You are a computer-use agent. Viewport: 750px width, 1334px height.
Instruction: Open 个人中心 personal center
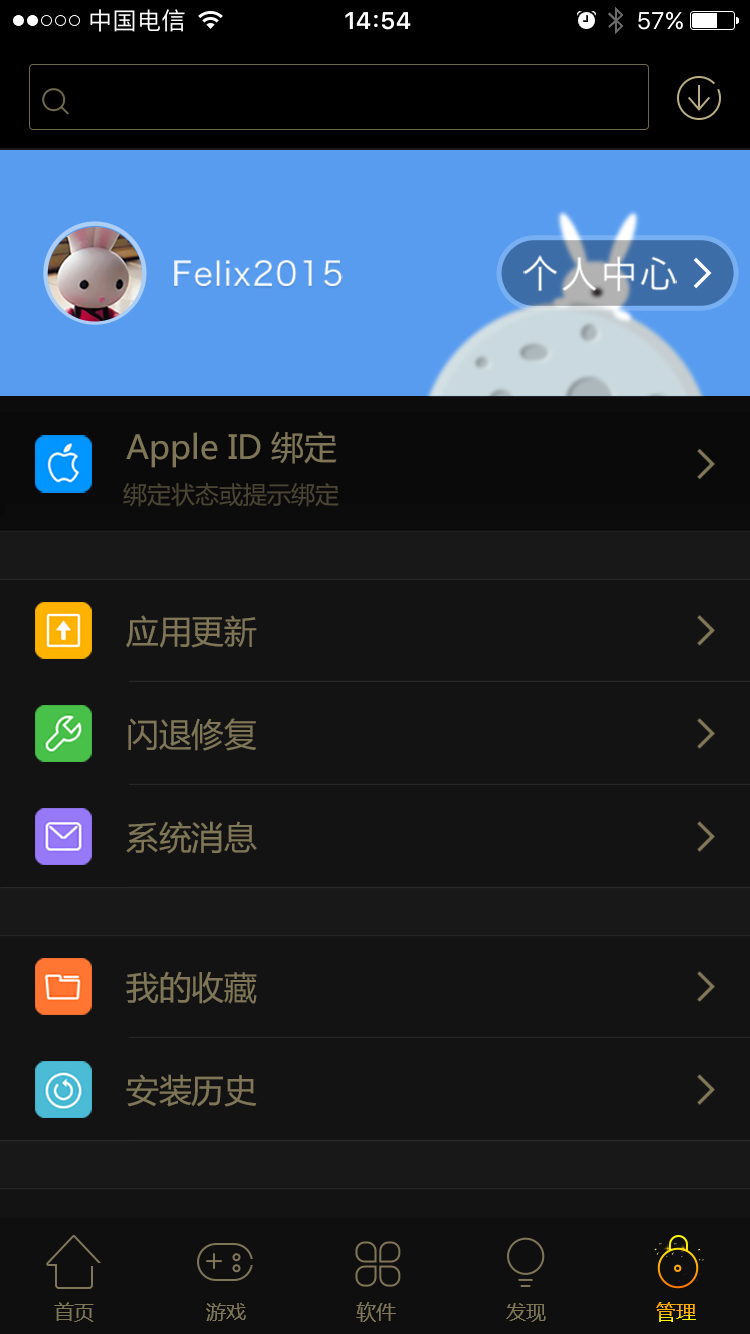click(617, 273)
